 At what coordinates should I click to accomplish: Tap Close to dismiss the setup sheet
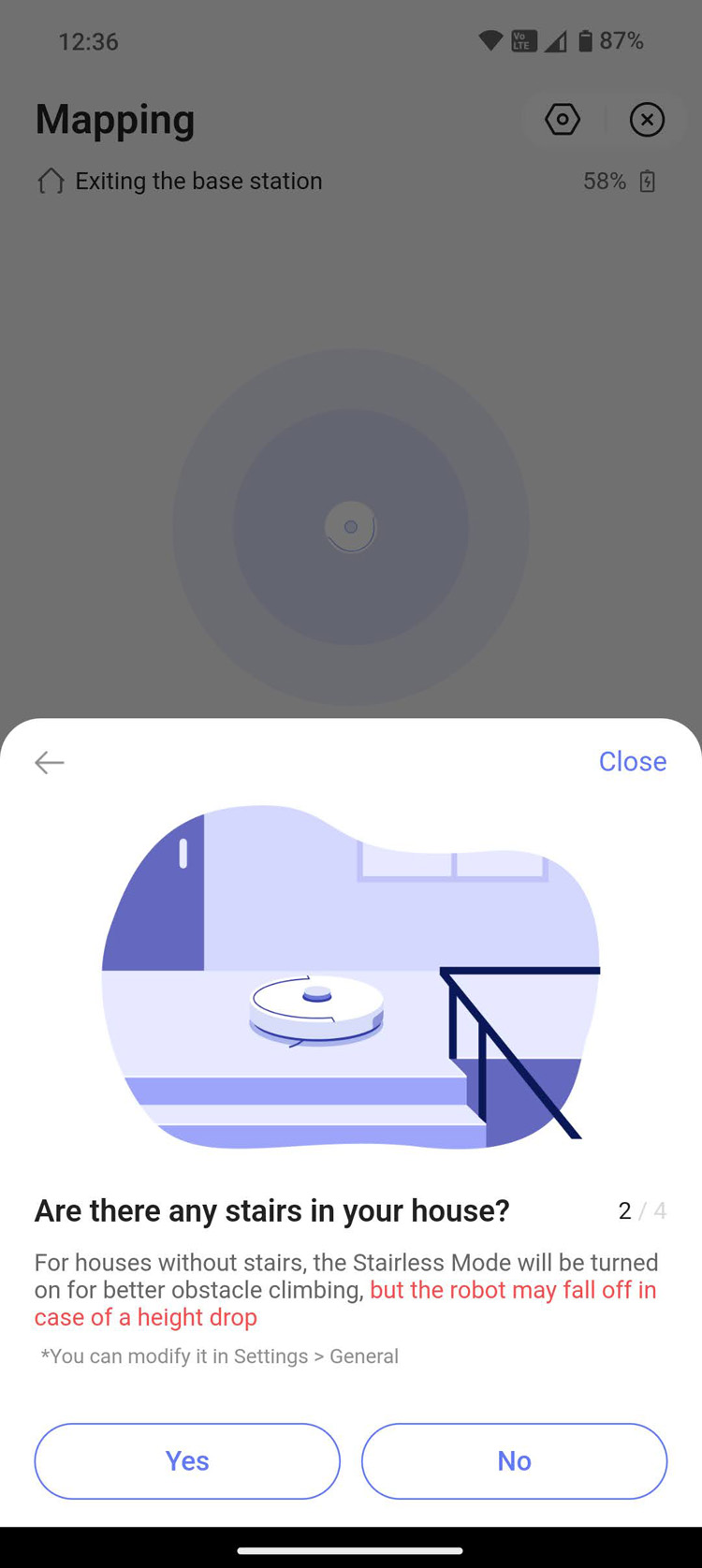pyautogui.click(x=632, y=761)
